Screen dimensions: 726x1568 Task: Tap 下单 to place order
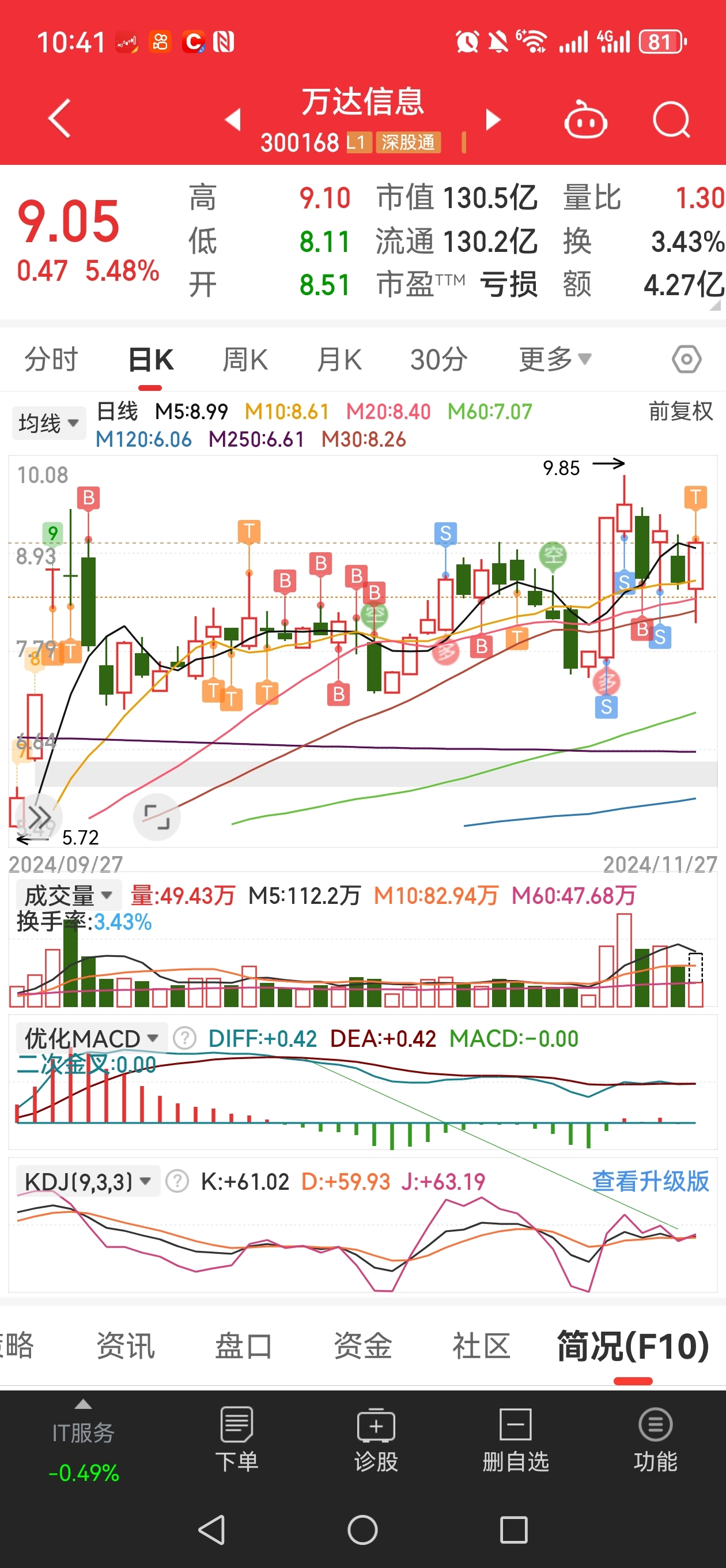[x=237, y=1439]
